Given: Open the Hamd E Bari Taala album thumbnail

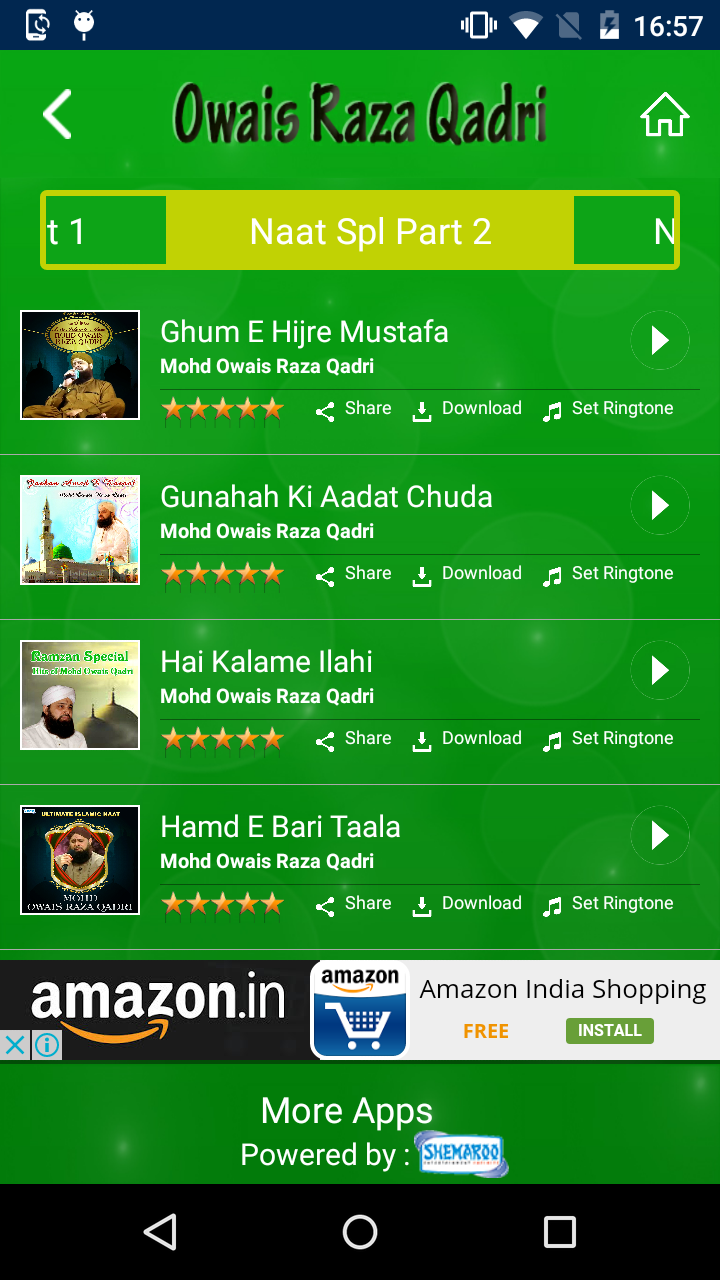Looking at the screenshot, I should tap(80, 860).
